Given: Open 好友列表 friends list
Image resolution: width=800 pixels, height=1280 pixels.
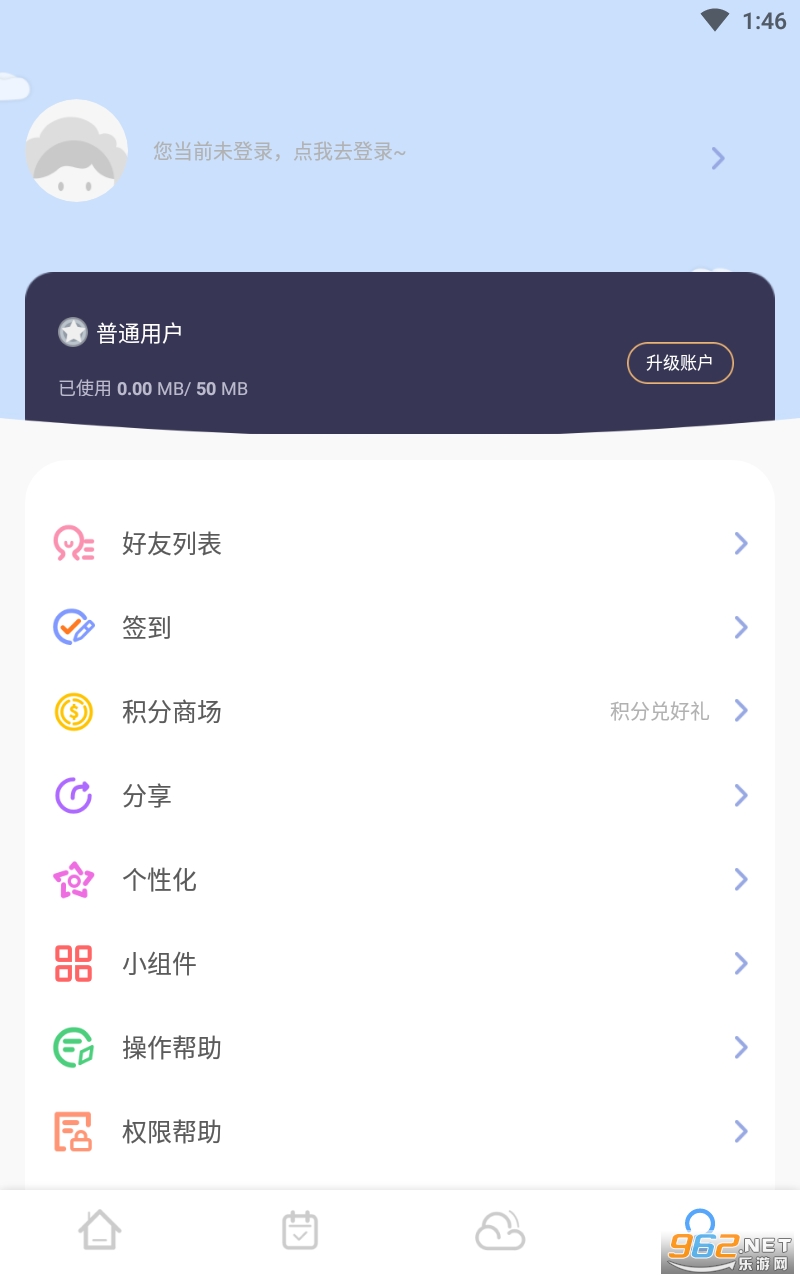Looking at the screenshot, I should (400, 544).
